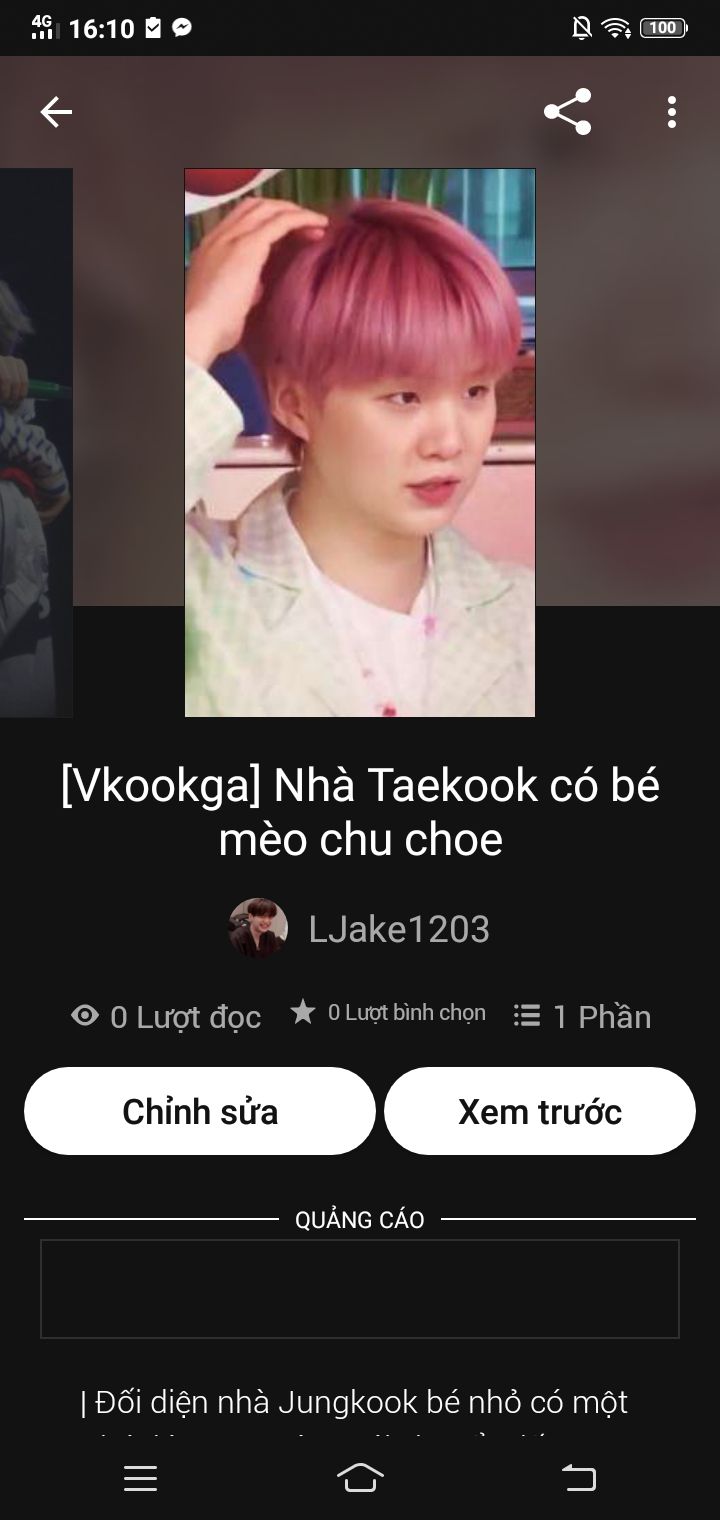Share this story
Viewport: 720px width, 1520px height.
[567, 112]
